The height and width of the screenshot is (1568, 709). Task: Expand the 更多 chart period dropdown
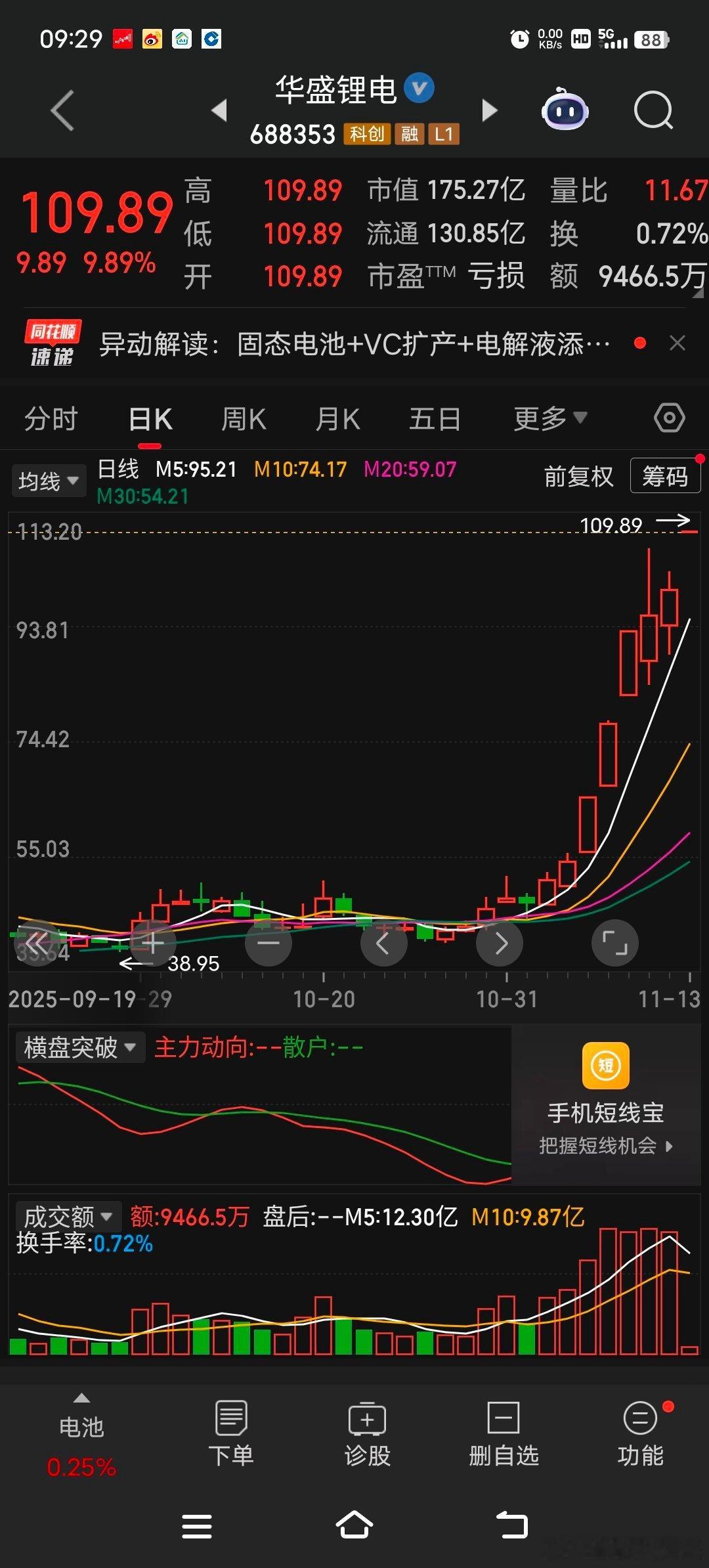551,418
